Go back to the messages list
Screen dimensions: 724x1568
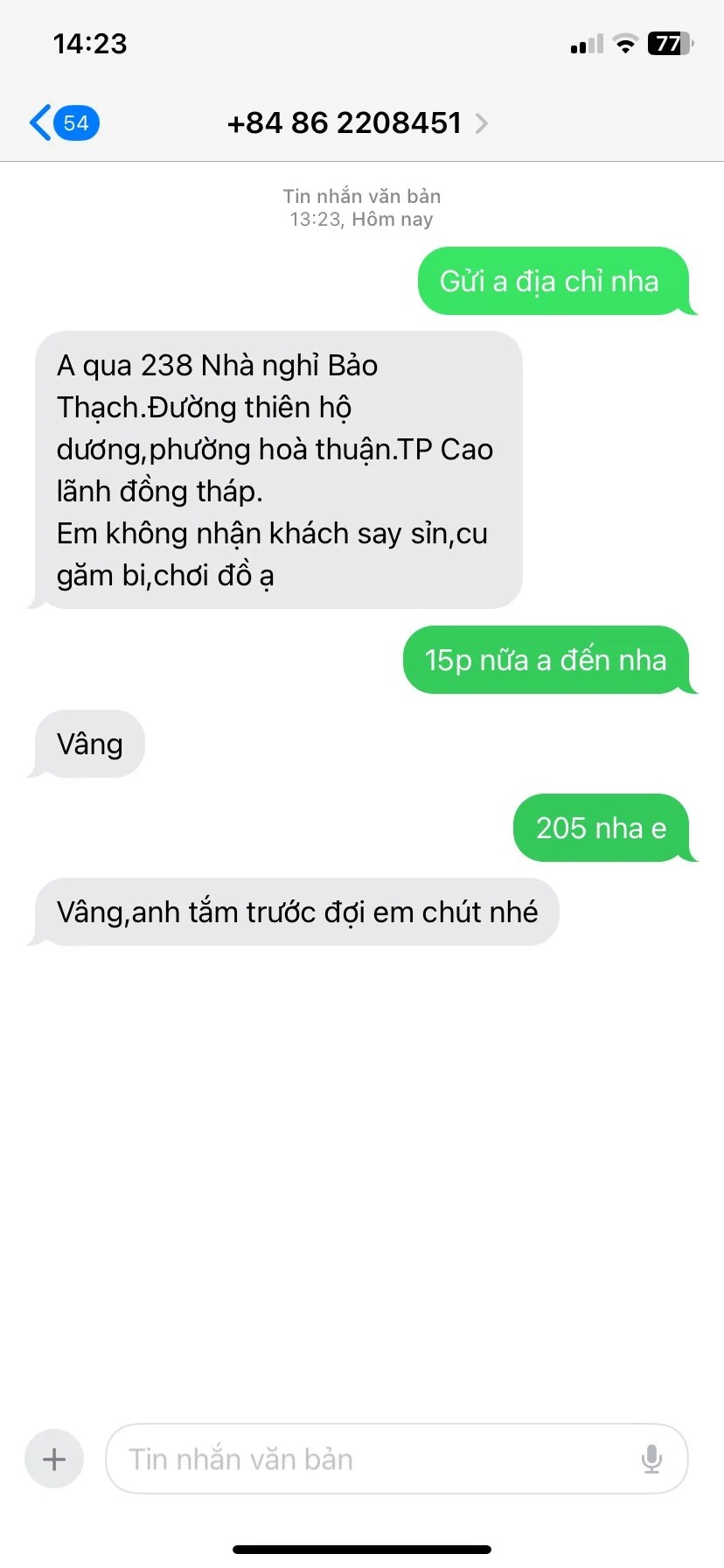click(64, 122)
